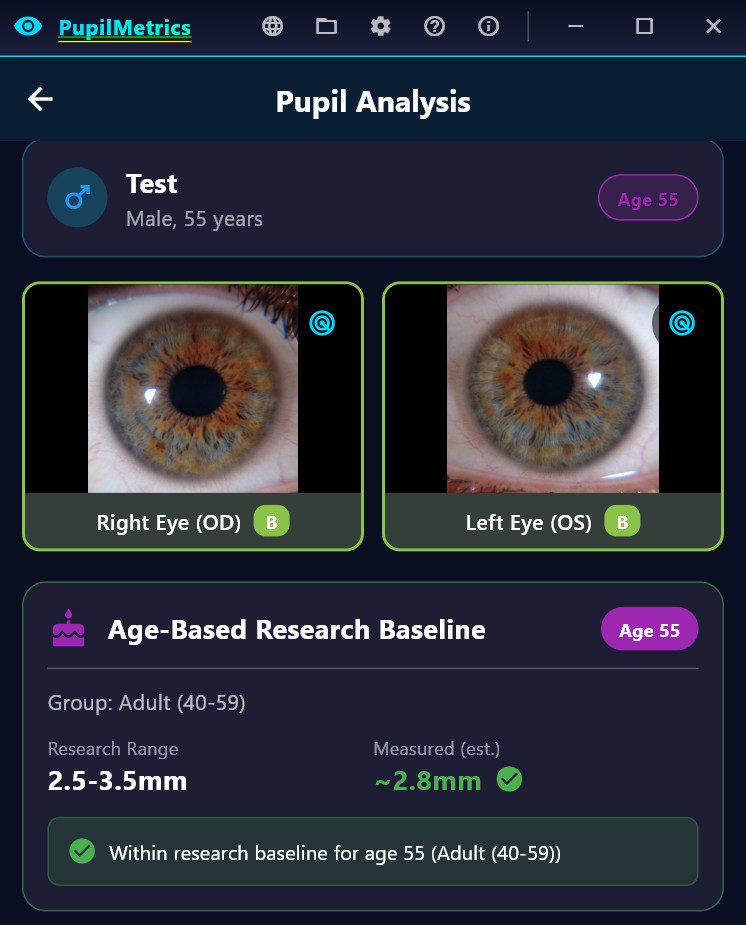The image size is (746, 925).
Task: Open the info icon
Action: (x=488, y=27)
